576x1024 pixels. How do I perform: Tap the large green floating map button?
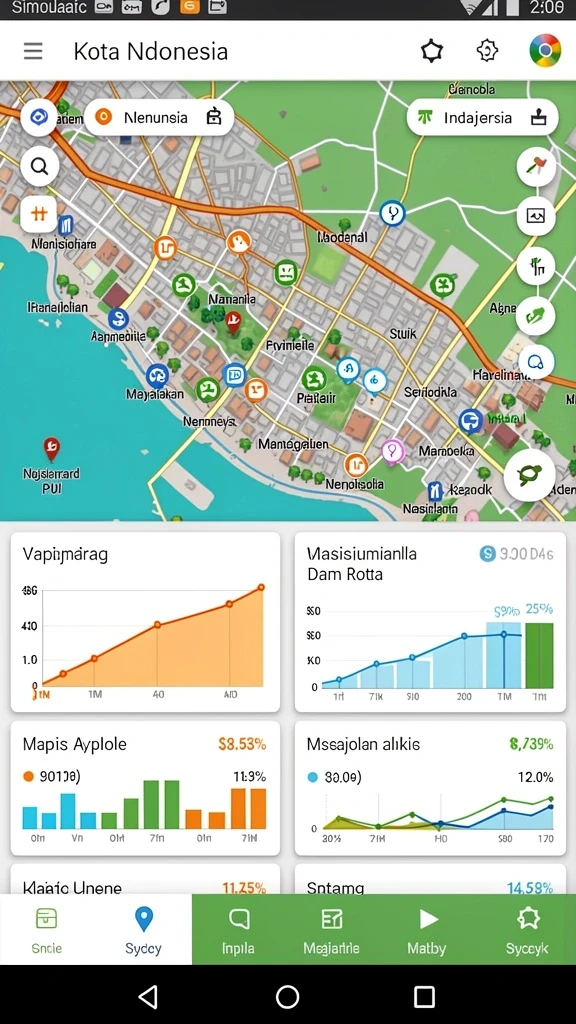(x=530, y=475)
